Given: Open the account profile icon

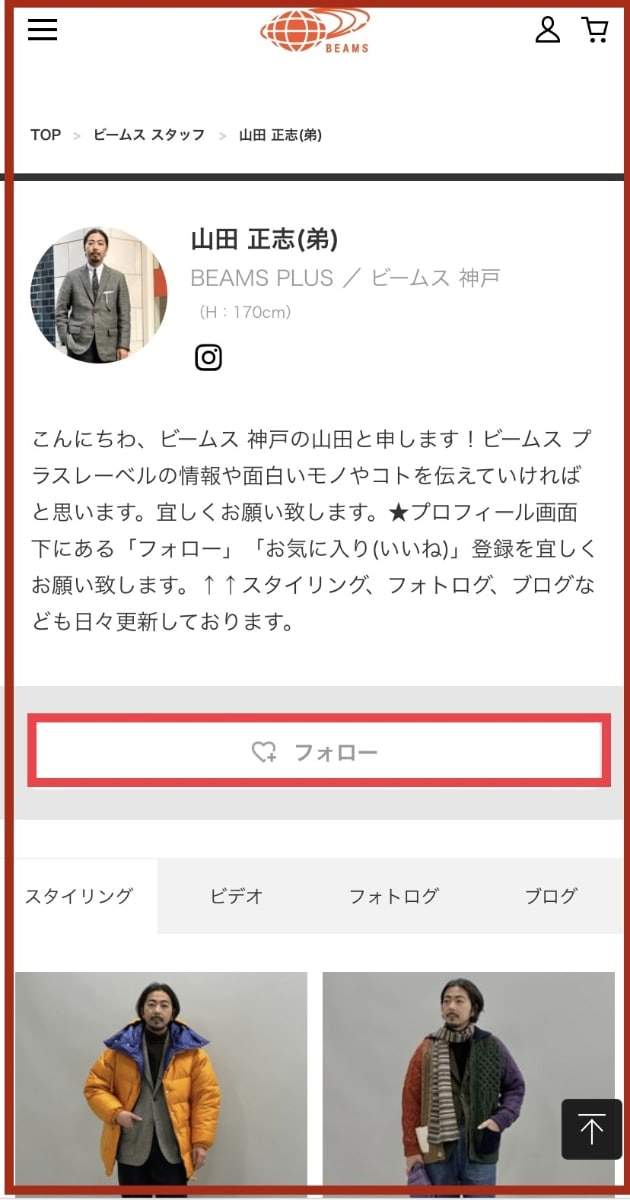Looking at the screenshot, I should click(x=548, y=30).
